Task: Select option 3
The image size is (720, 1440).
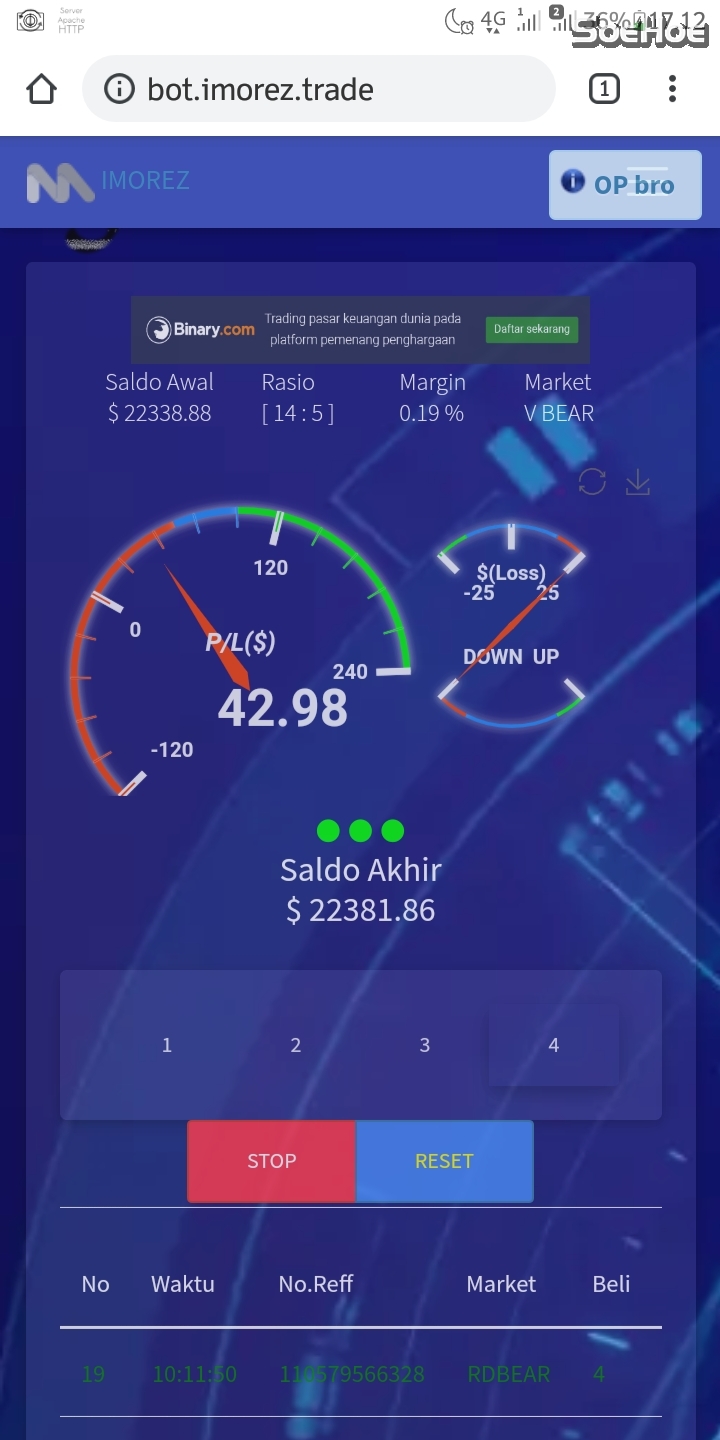Action: coord(425,1045)
